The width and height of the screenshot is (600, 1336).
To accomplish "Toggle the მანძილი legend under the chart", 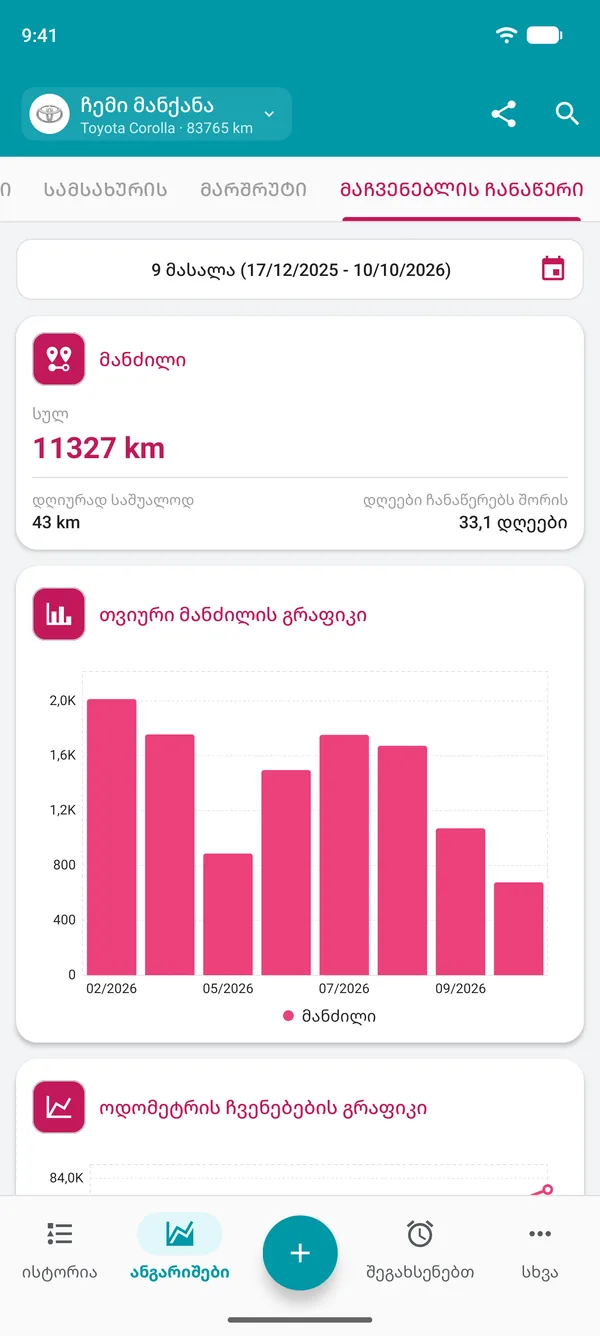I will click(x=329, y=1016).
